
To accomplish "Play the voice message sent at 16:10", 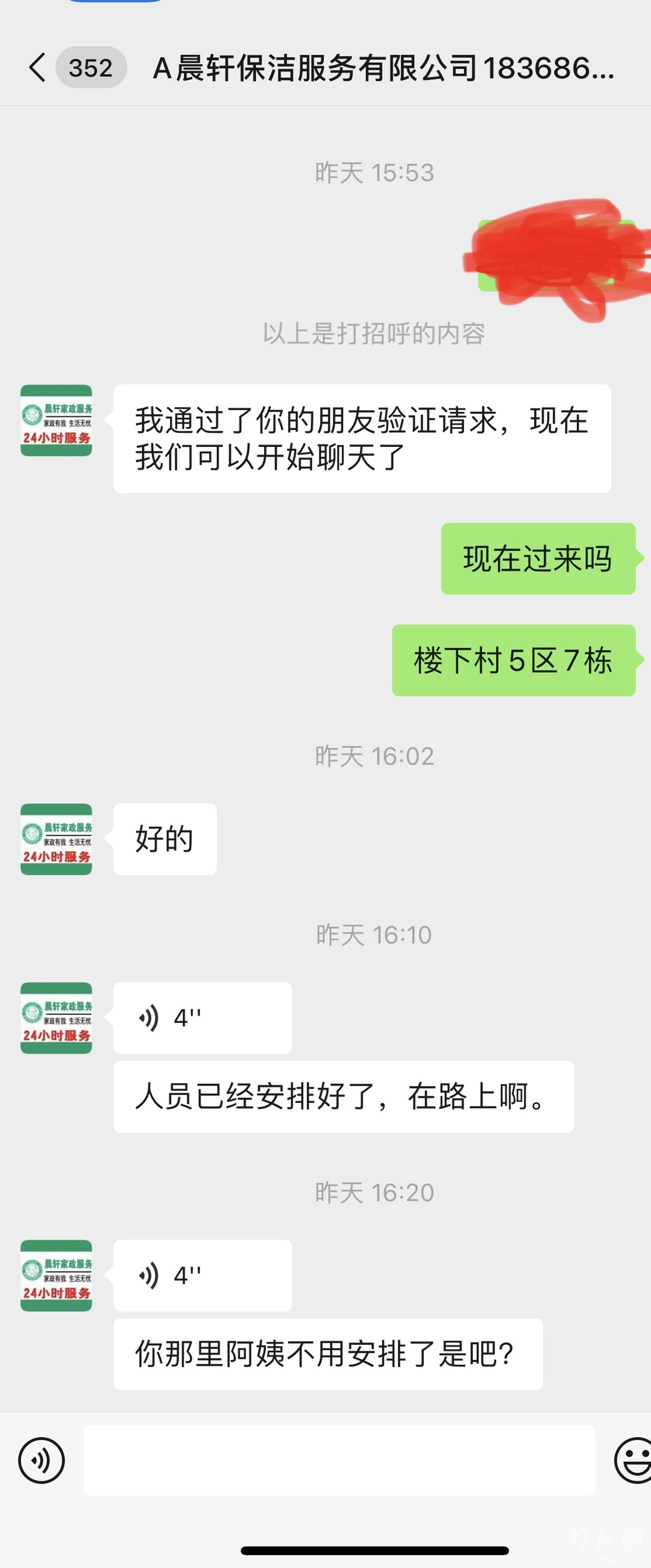I will click(x=202, y=1017).
